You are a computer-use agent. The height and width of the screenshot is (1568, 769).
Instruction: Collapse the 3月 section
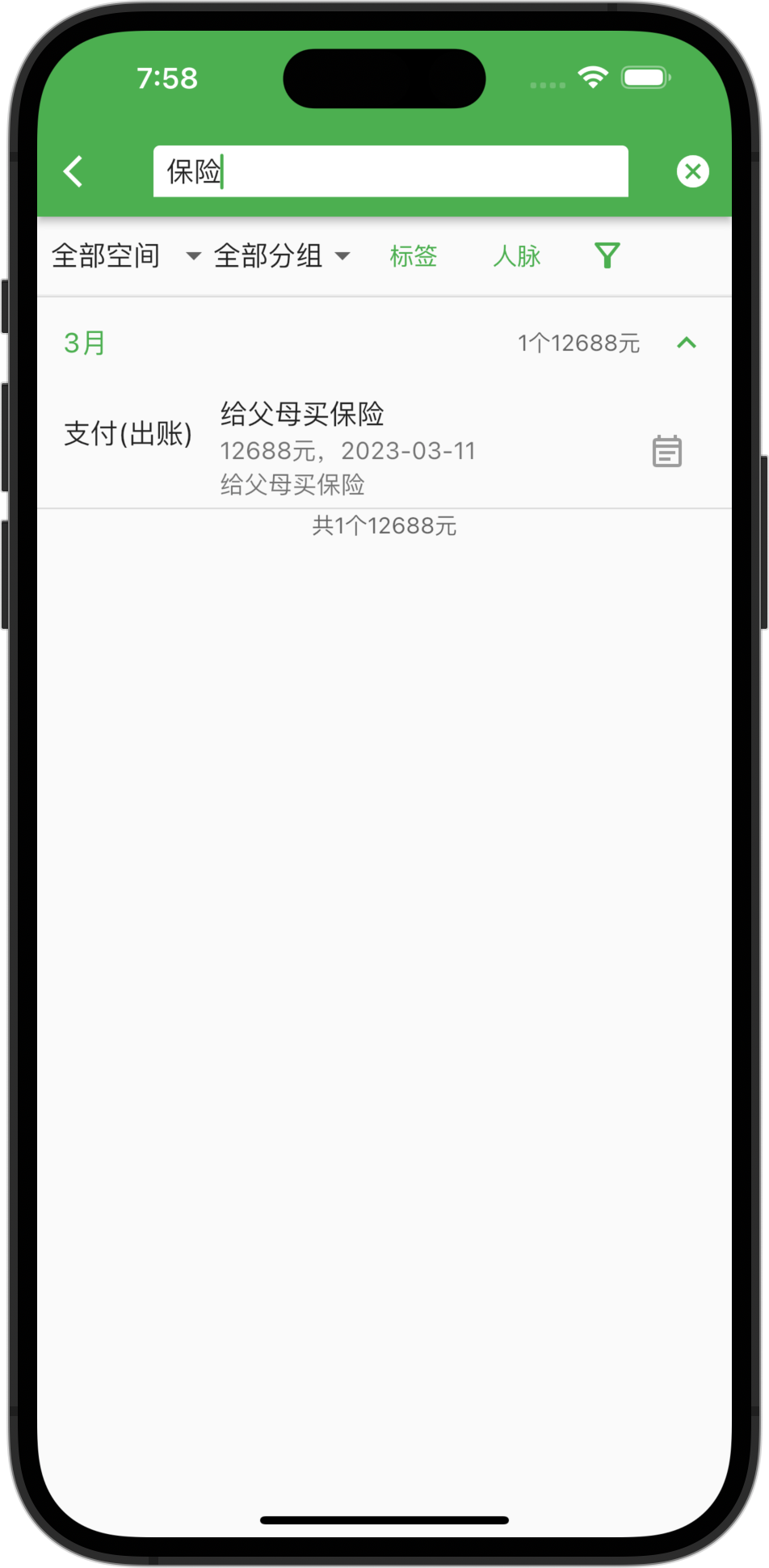pos(687,343)
